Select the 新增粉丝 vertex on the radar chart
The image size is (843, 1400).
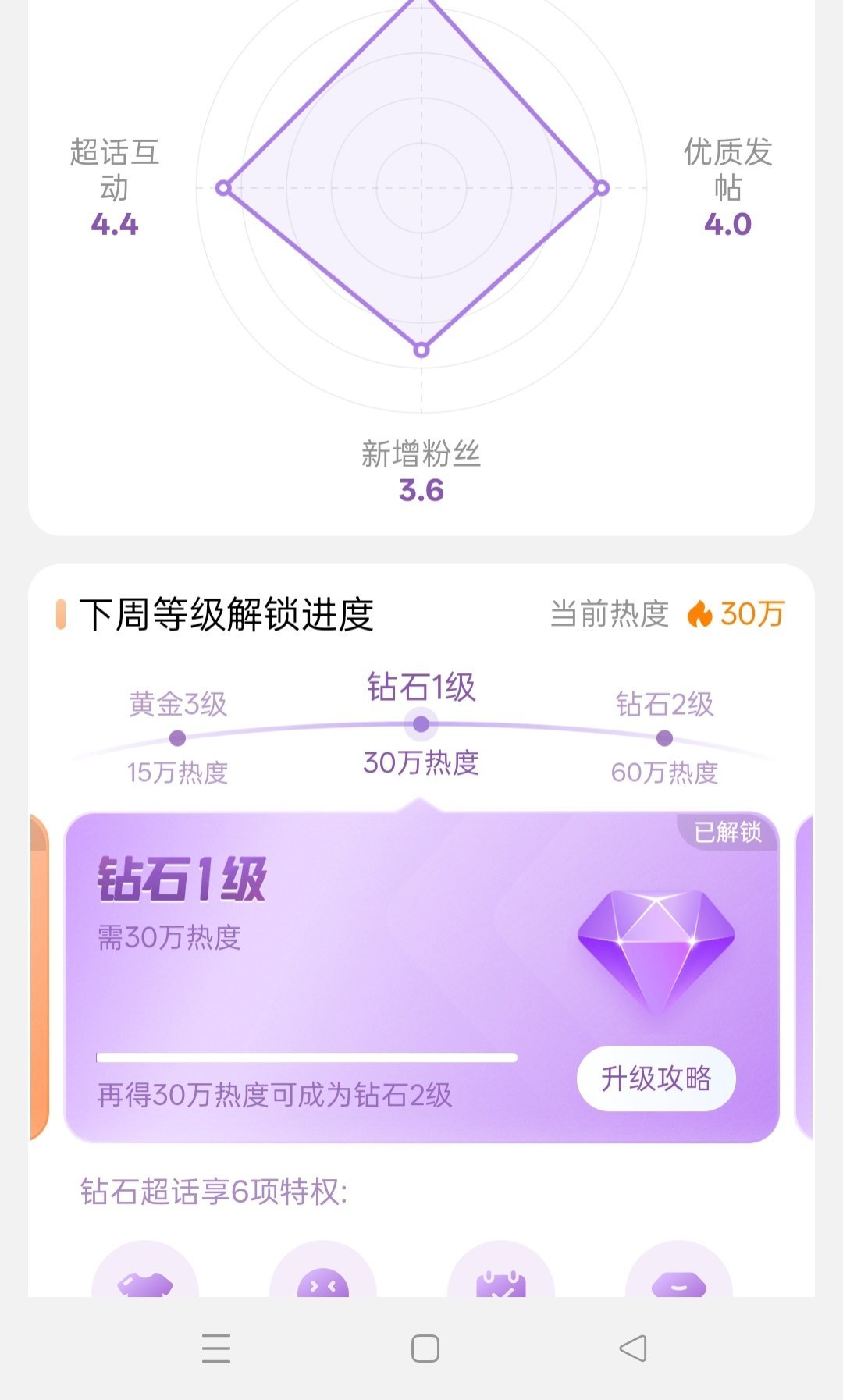(x=421, y=350)
